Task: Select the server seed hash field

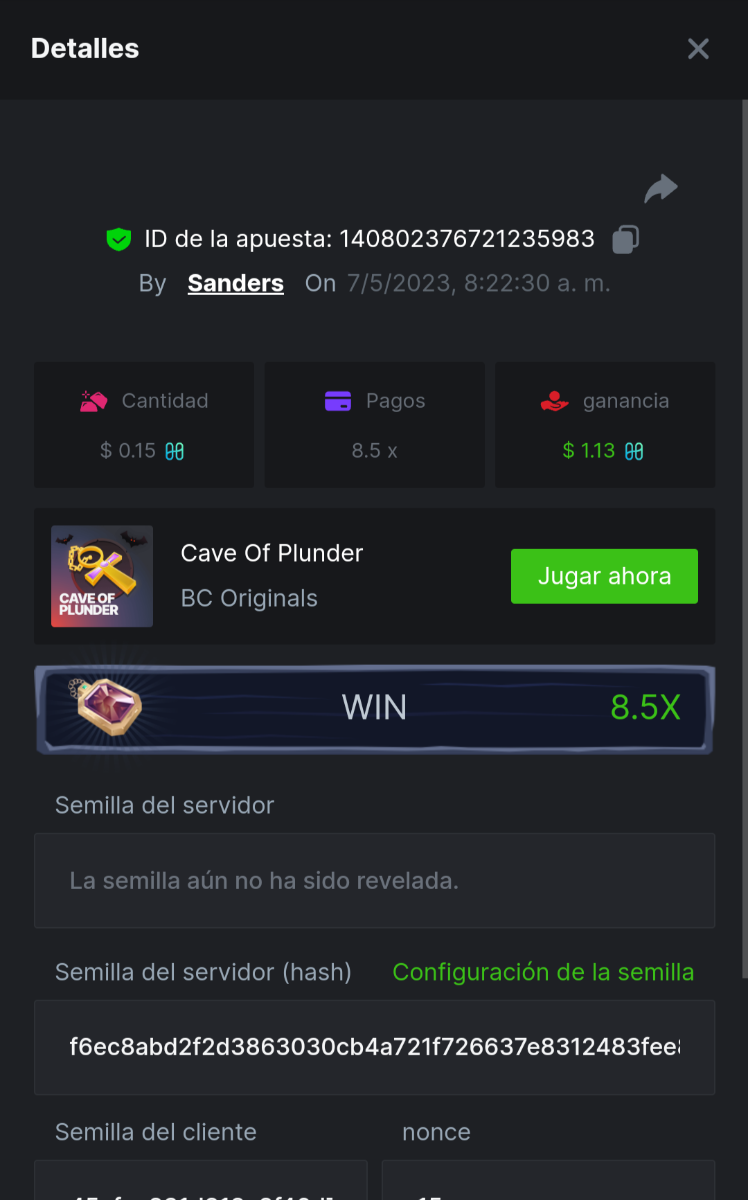Action: pyautogui.click(x=374, y=1047)
